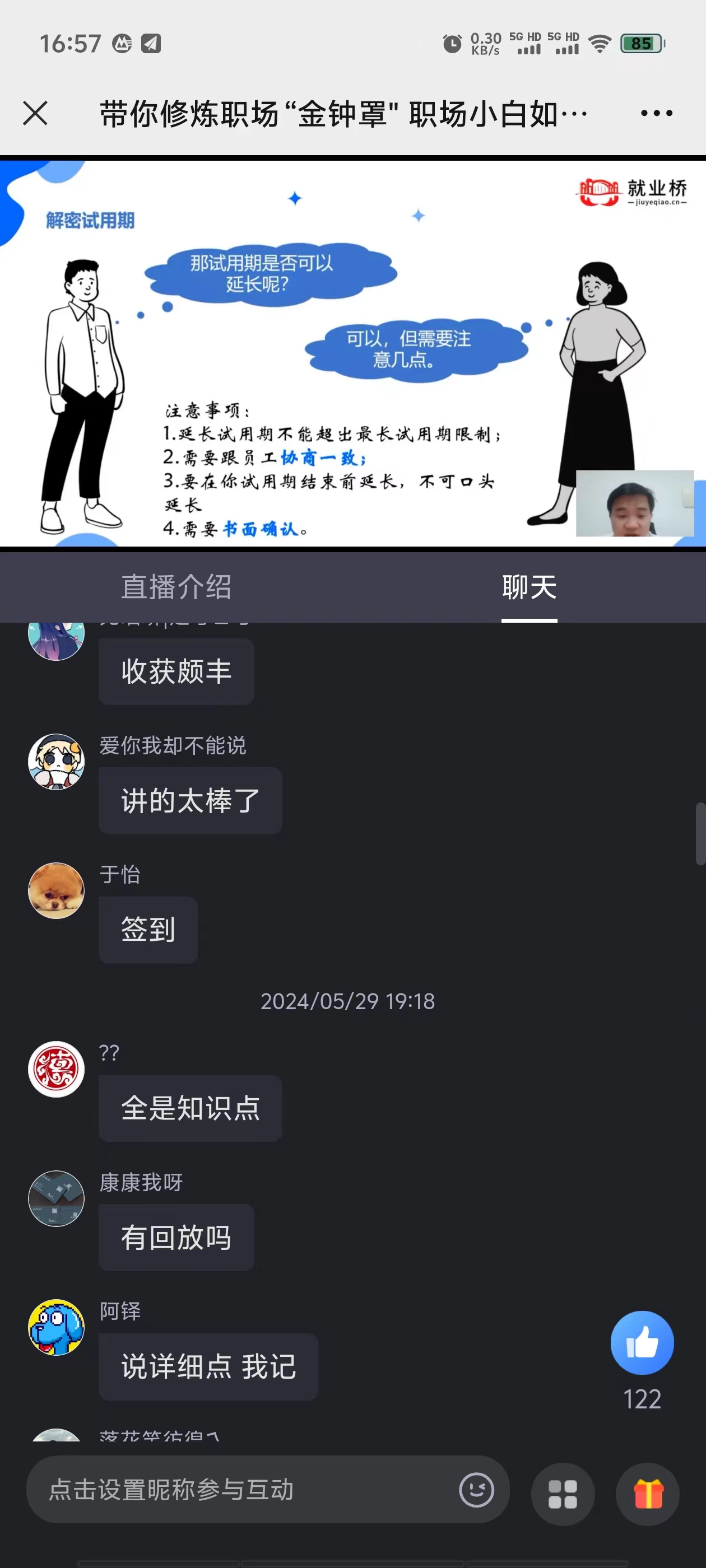The image size is (706, 1568).
Task: Open 康康我呀's avatar
Action: tap(56, 1198)
